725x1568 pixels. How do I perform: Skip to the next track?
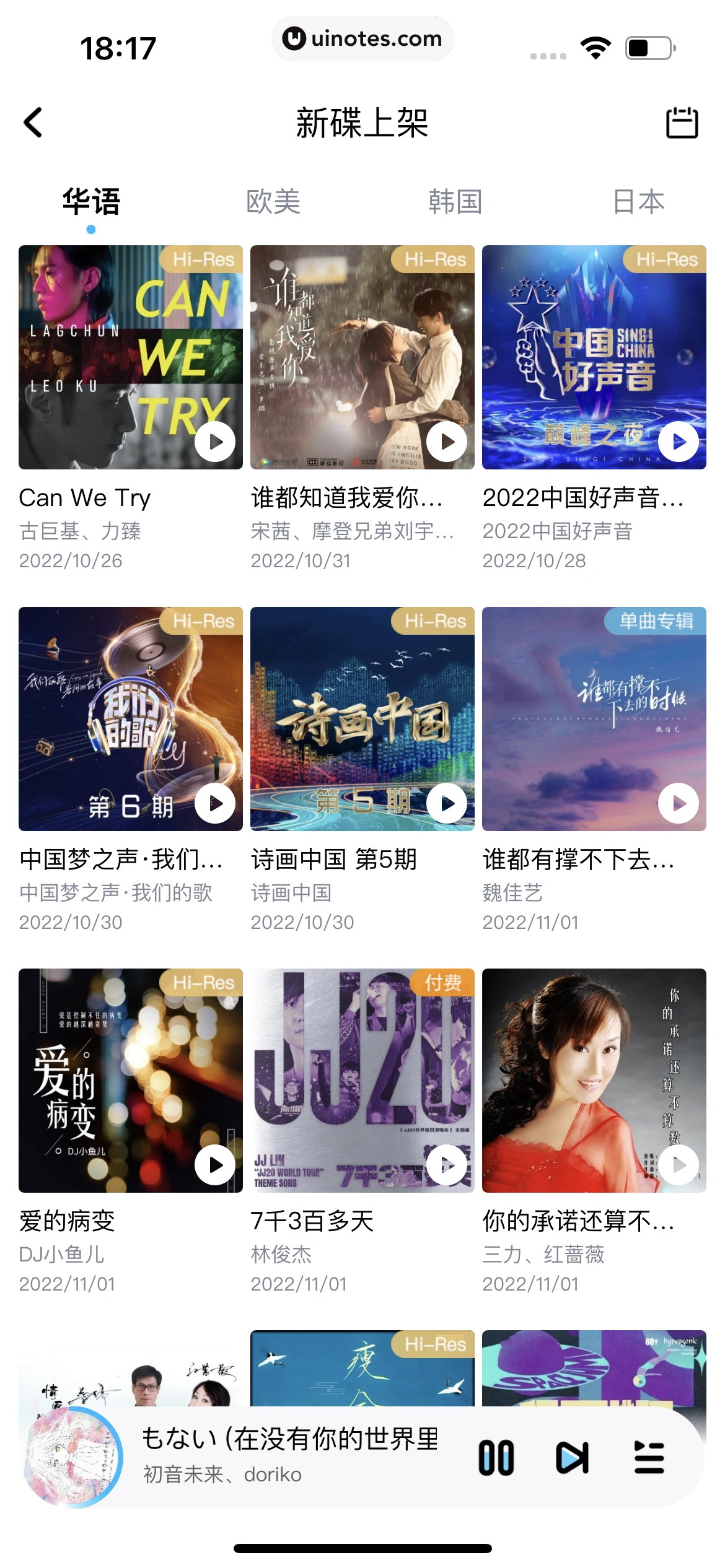click(572, 1458)
